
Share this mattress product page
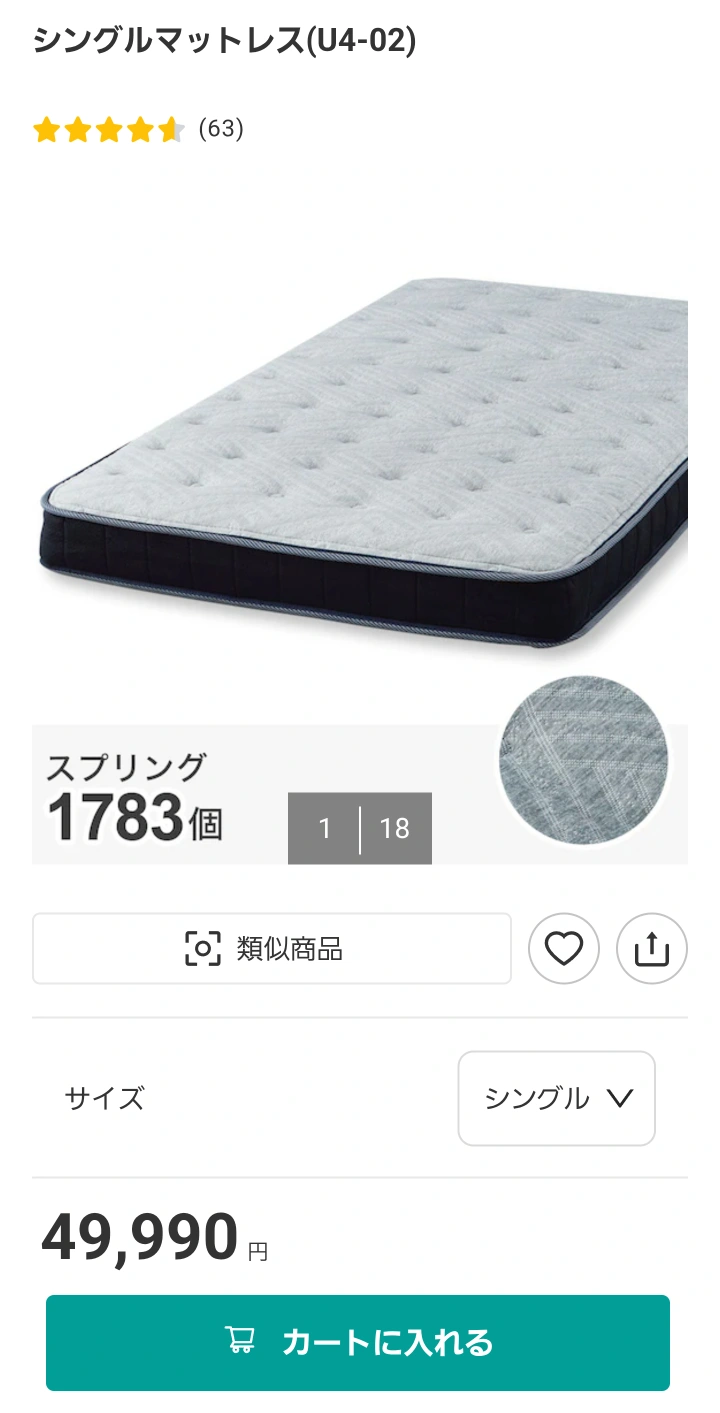point(651,948)
